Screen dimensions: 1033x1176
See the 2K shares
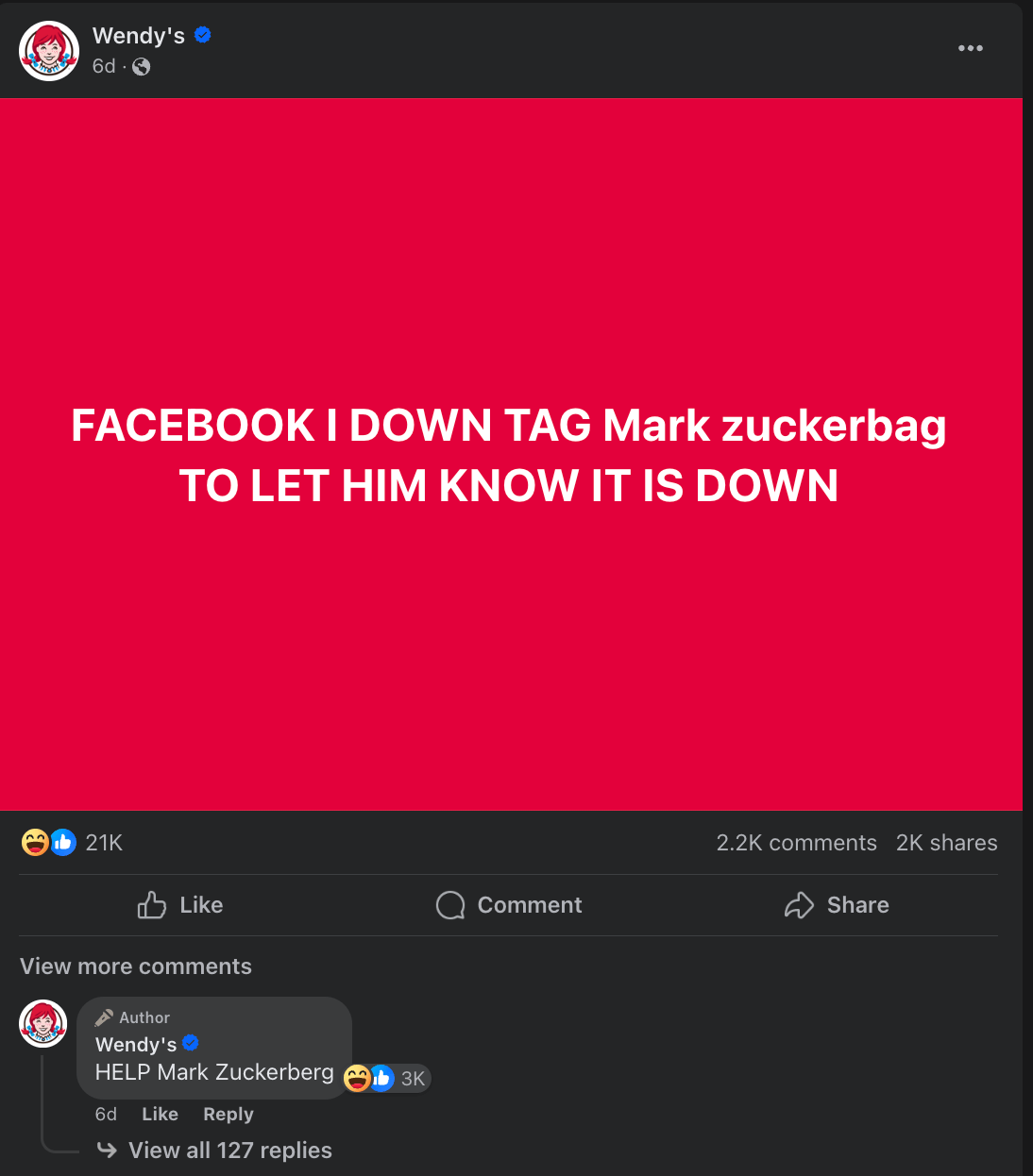click(x=946, y=843)
